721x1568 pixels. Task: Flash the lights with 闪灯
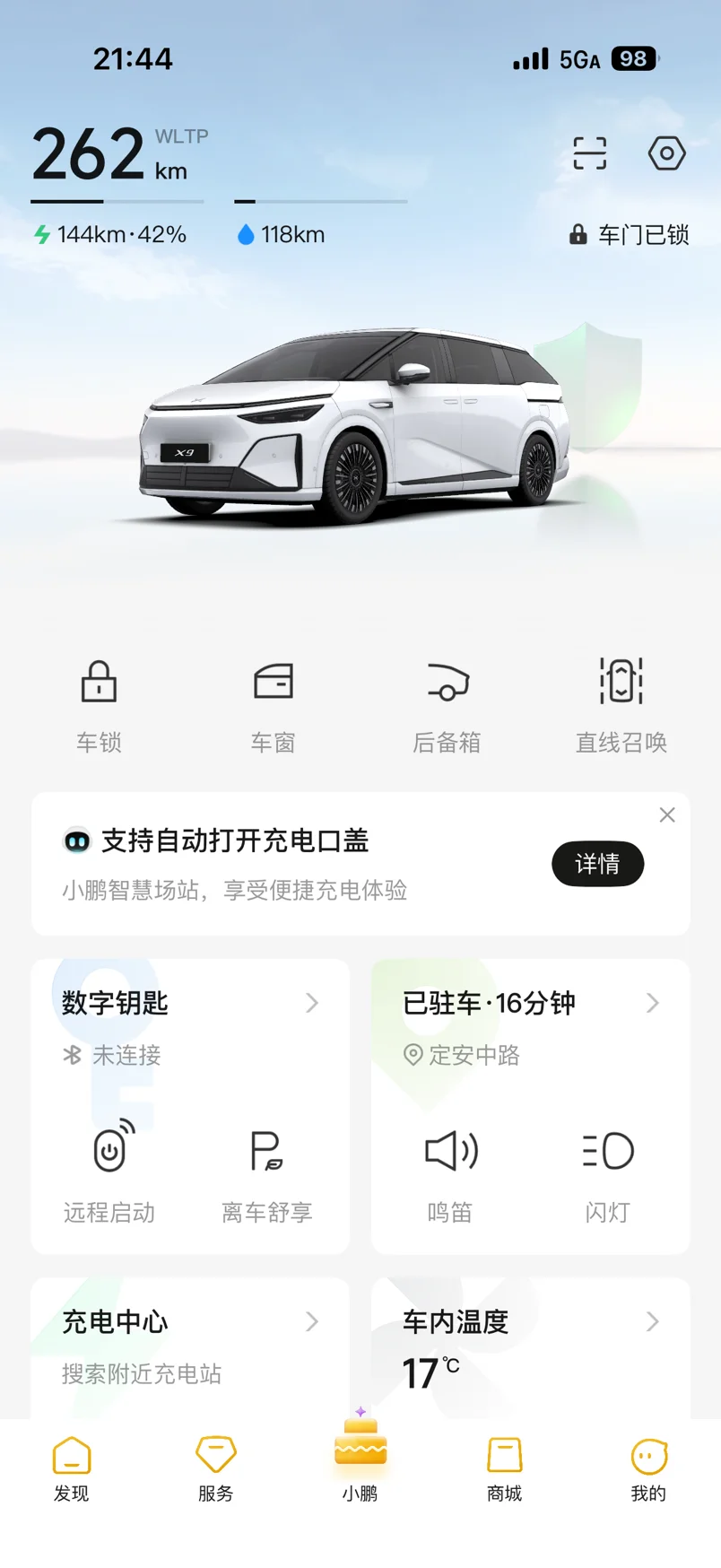[607, 1171]
